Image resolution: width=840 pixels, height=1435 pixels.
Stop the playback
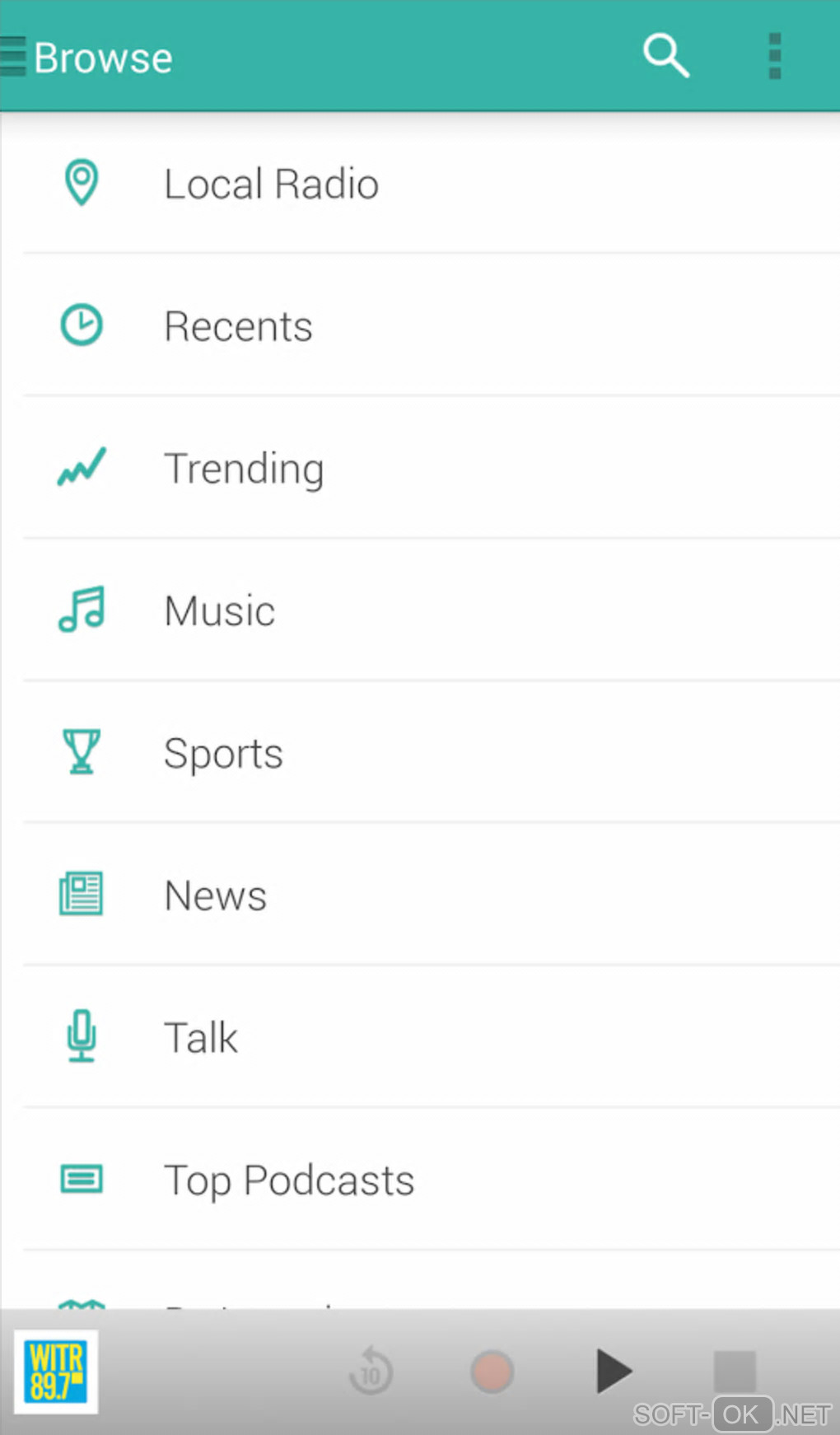click(x=734, y=1372)
